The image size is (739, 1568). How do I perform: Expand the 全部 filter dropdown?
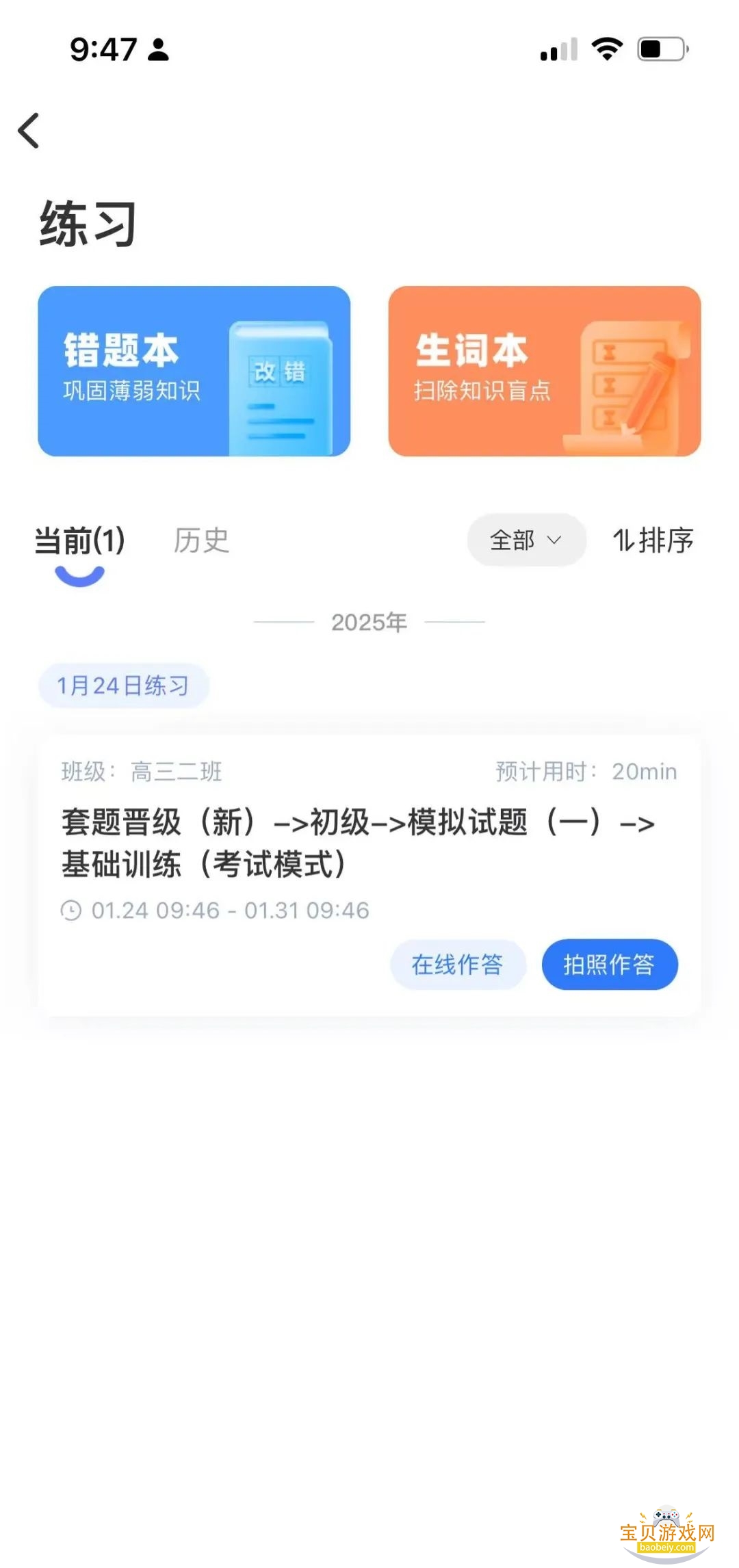(526, 540)
